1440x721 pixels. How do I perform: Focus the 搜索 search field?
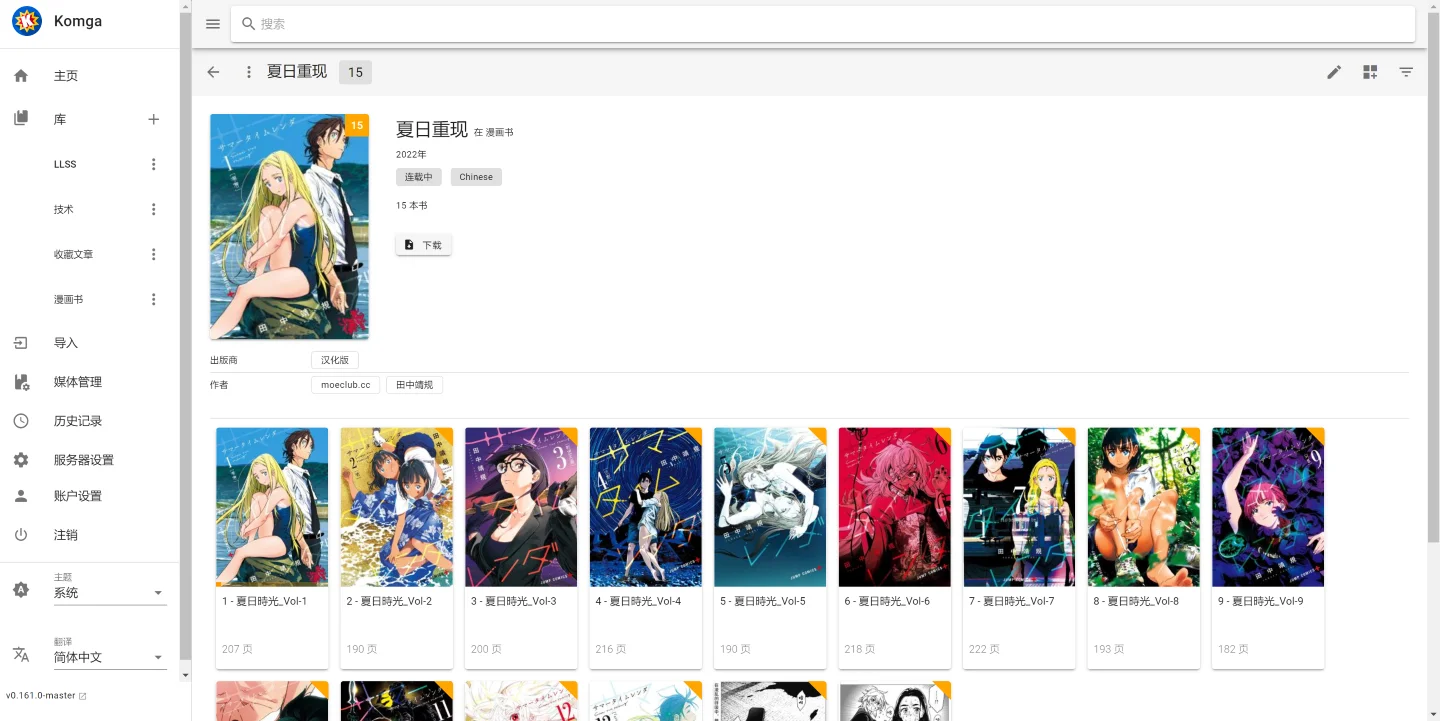coord(820,24)
